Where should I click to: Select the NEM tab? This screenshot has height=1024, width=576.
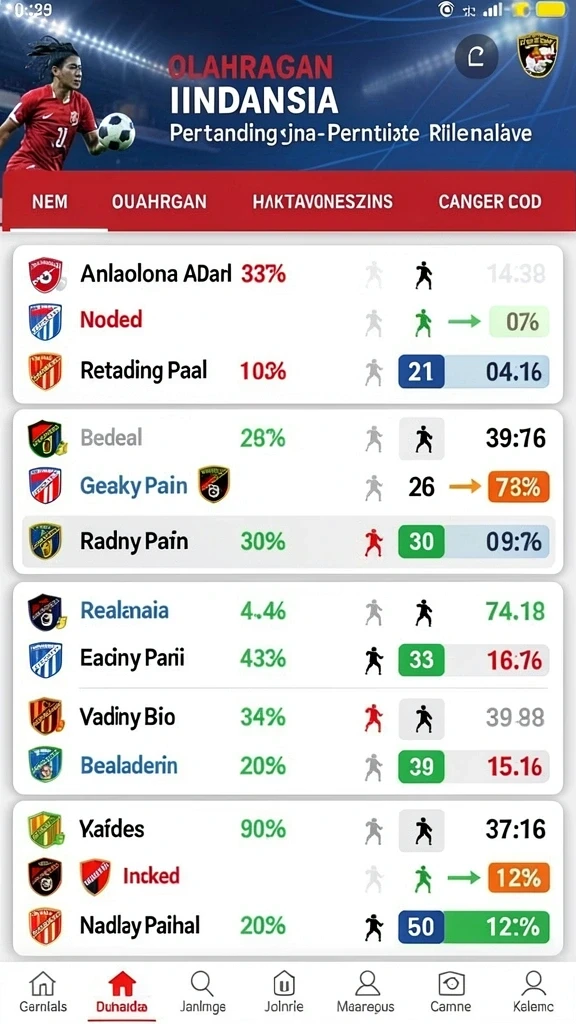50,201
